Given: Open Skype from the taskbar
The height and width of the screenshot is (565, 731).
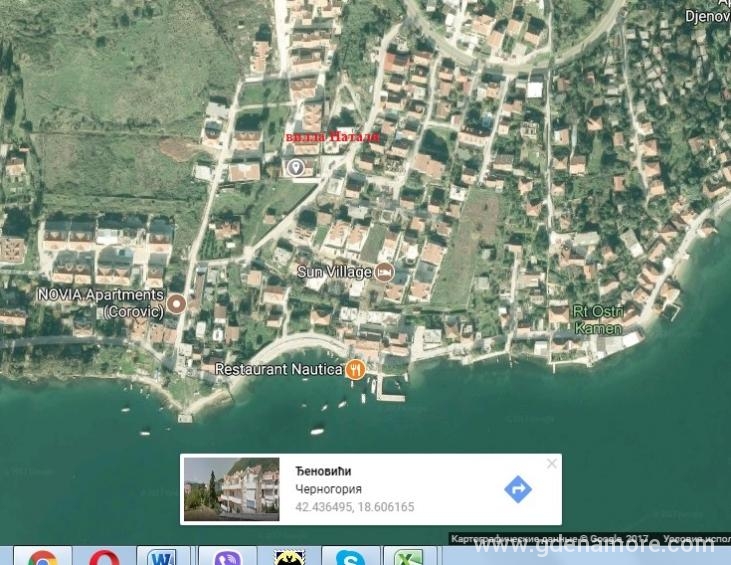Looking at the screenshot, I should (347, 557).
